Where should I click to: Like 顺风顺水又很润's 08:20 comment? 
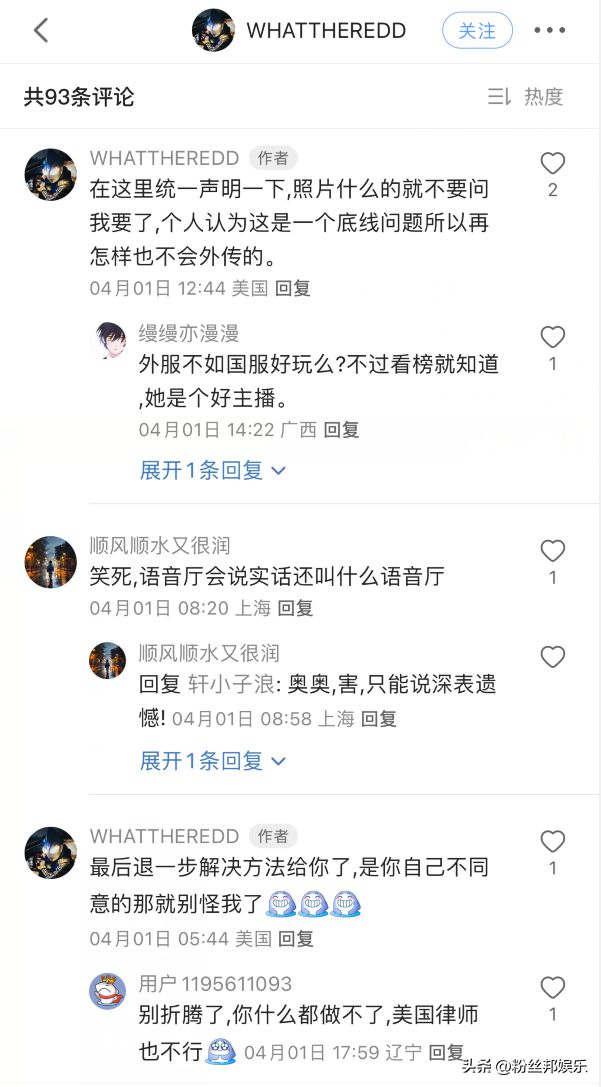coord(552,551)
